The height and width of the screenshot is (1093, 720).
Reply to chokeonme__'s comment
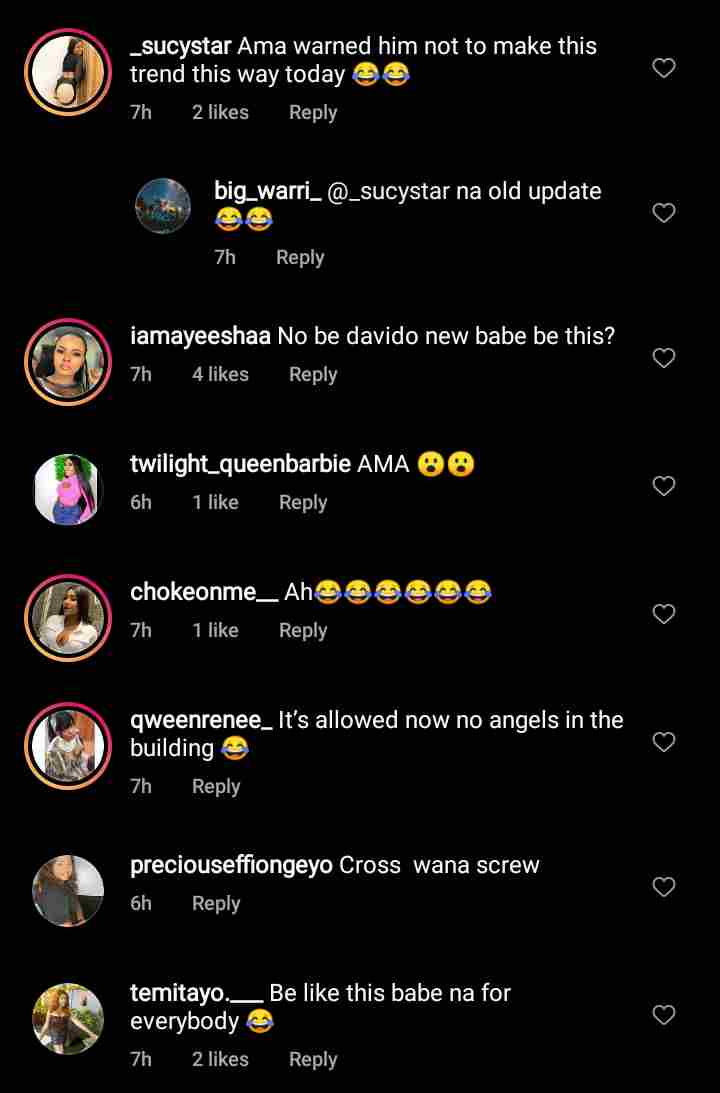tap(303, 631)
